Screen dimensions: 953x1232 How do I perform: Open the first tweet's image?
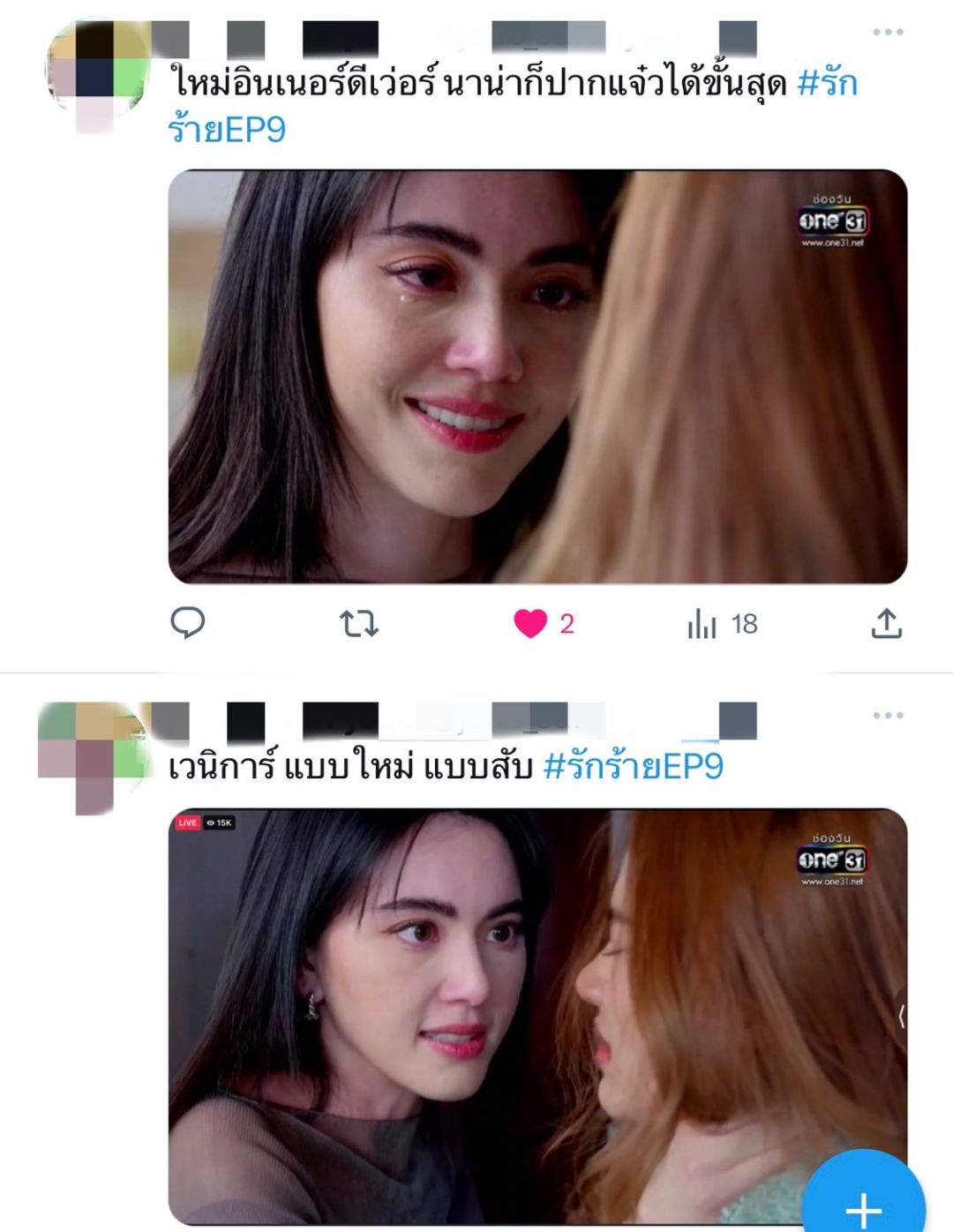point(537,376)
